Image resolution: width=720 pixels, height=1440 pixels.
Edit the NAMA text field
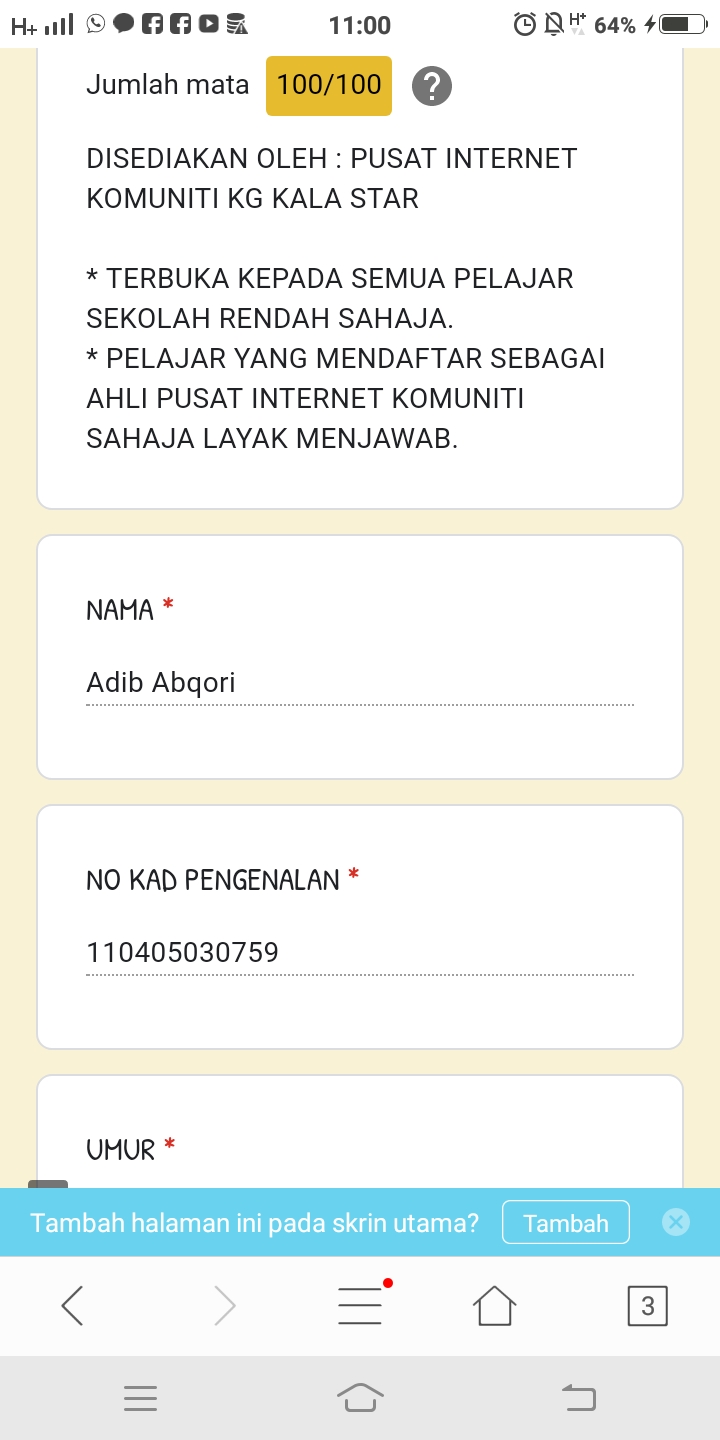tap(360, 684)
